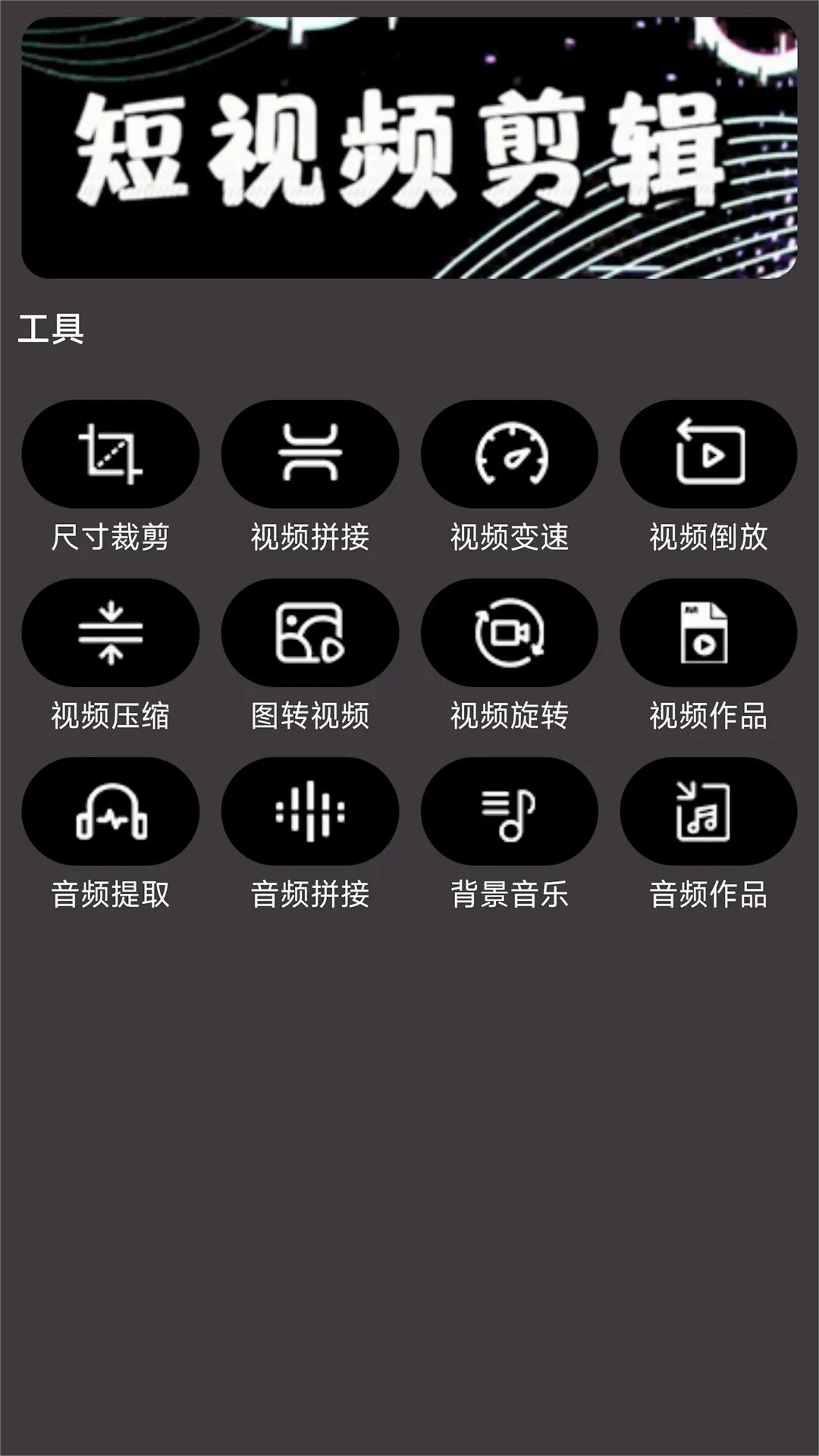The image size is (819, 1456).
Task: Click the 视频旋转 text label
Action: pos(509,715)
